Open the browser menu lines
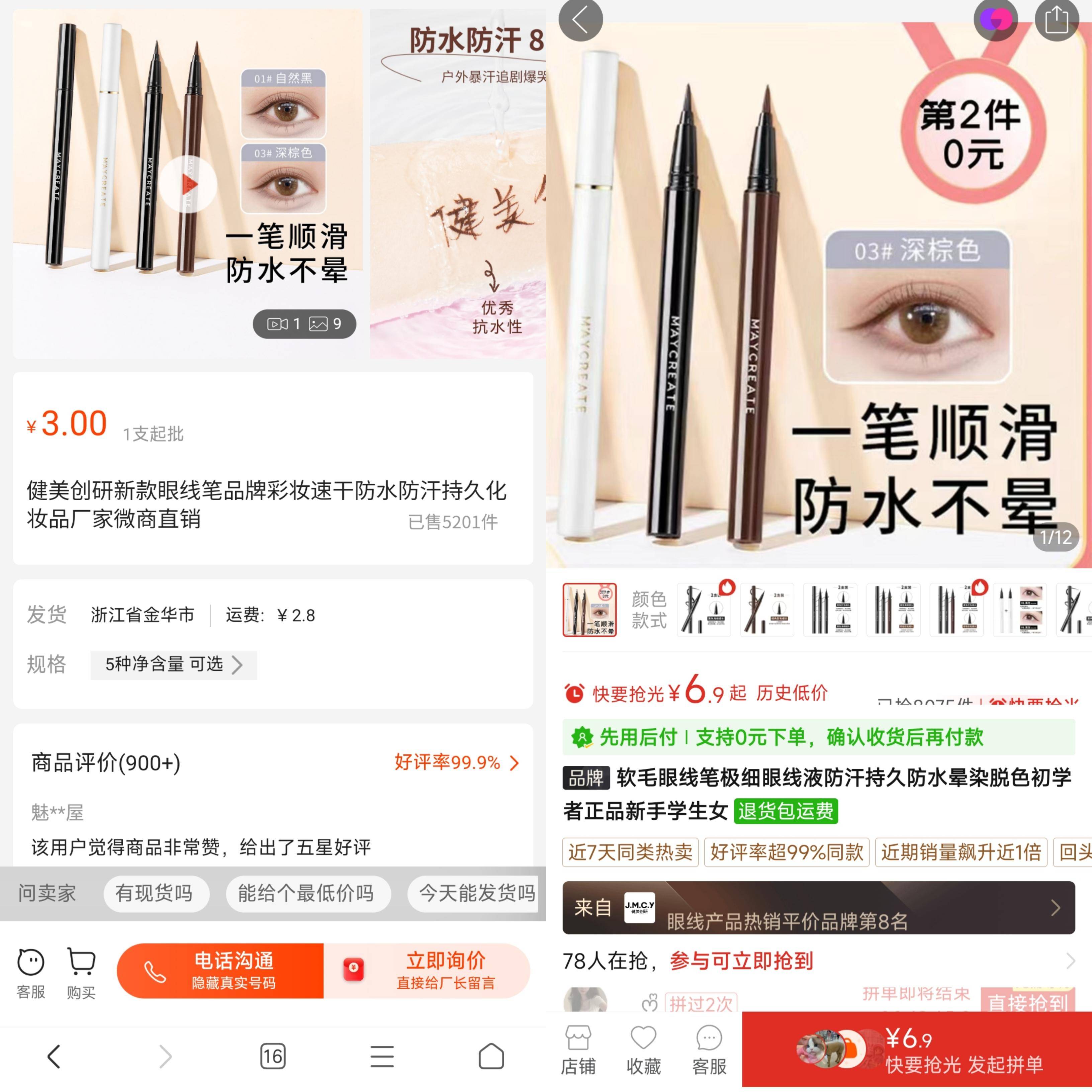The image size is (1092, 1092). pyautogui.click(x=381, y=1056)
